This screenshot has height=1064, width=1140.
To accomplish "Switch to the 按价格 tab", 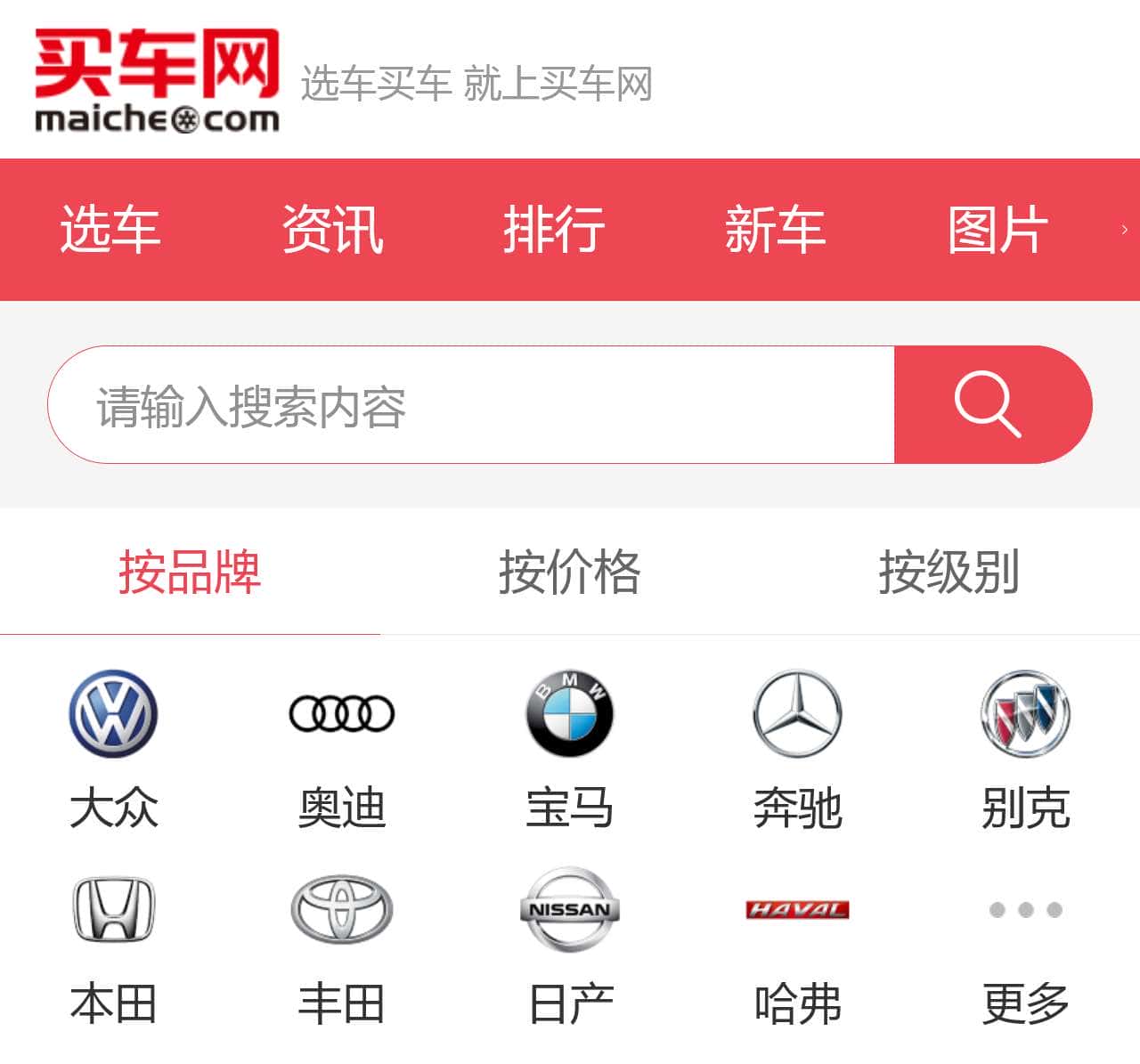I will click(570, 572).
